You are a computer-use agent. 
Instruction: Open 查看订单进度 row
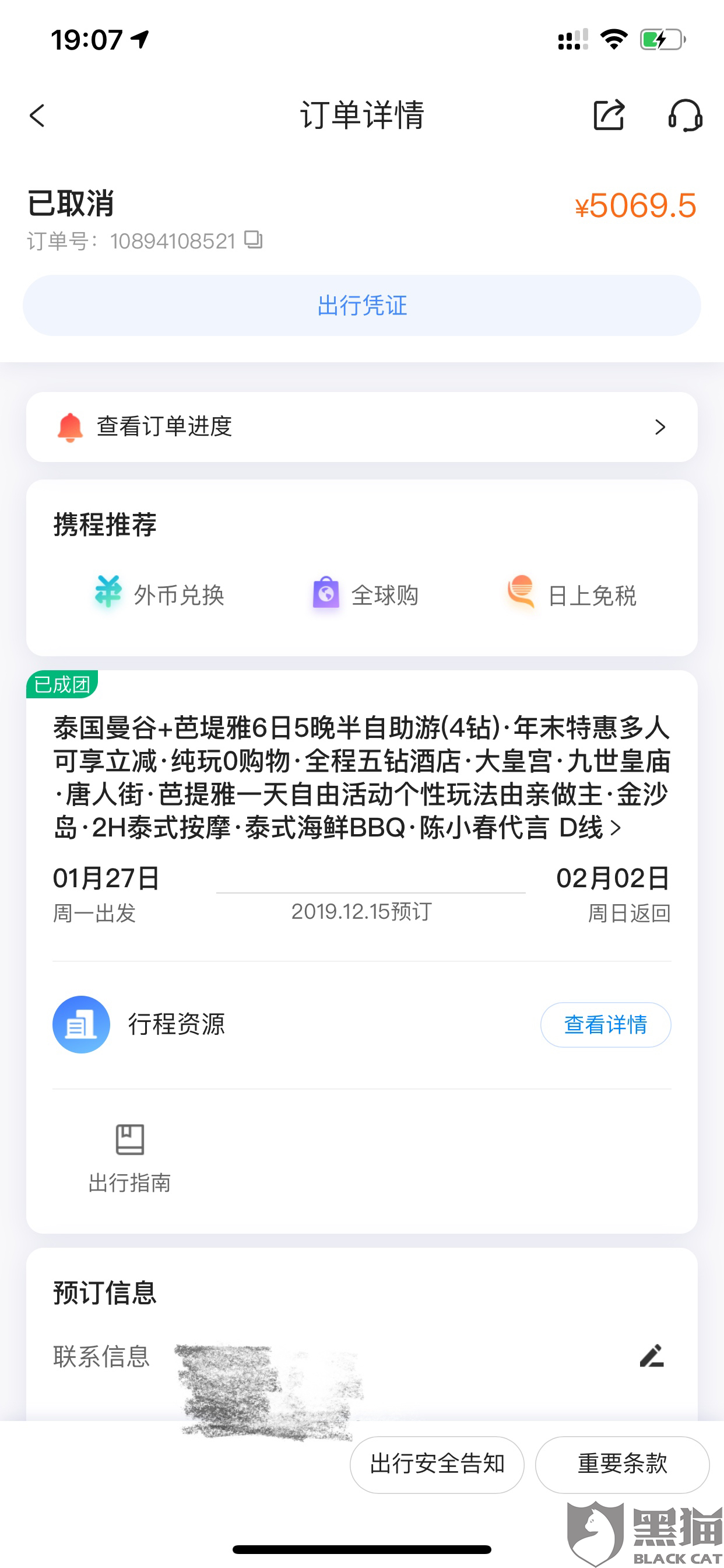(362, 426)
